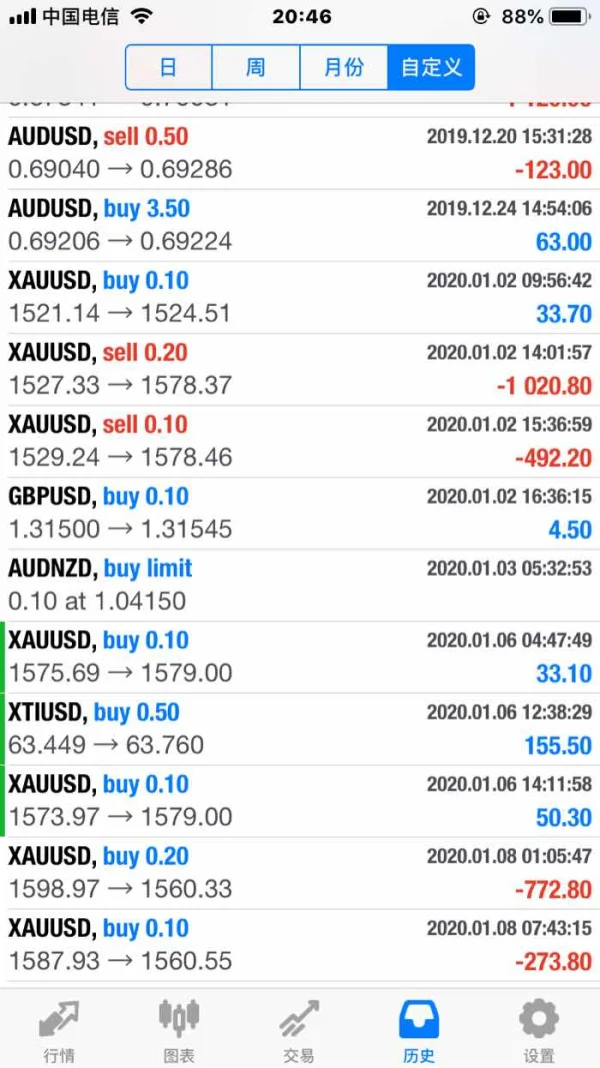600x1068 pixels.
Task: Expand the AUDUSD sell 0.50 trade
Action: click(x=300, y=153)
